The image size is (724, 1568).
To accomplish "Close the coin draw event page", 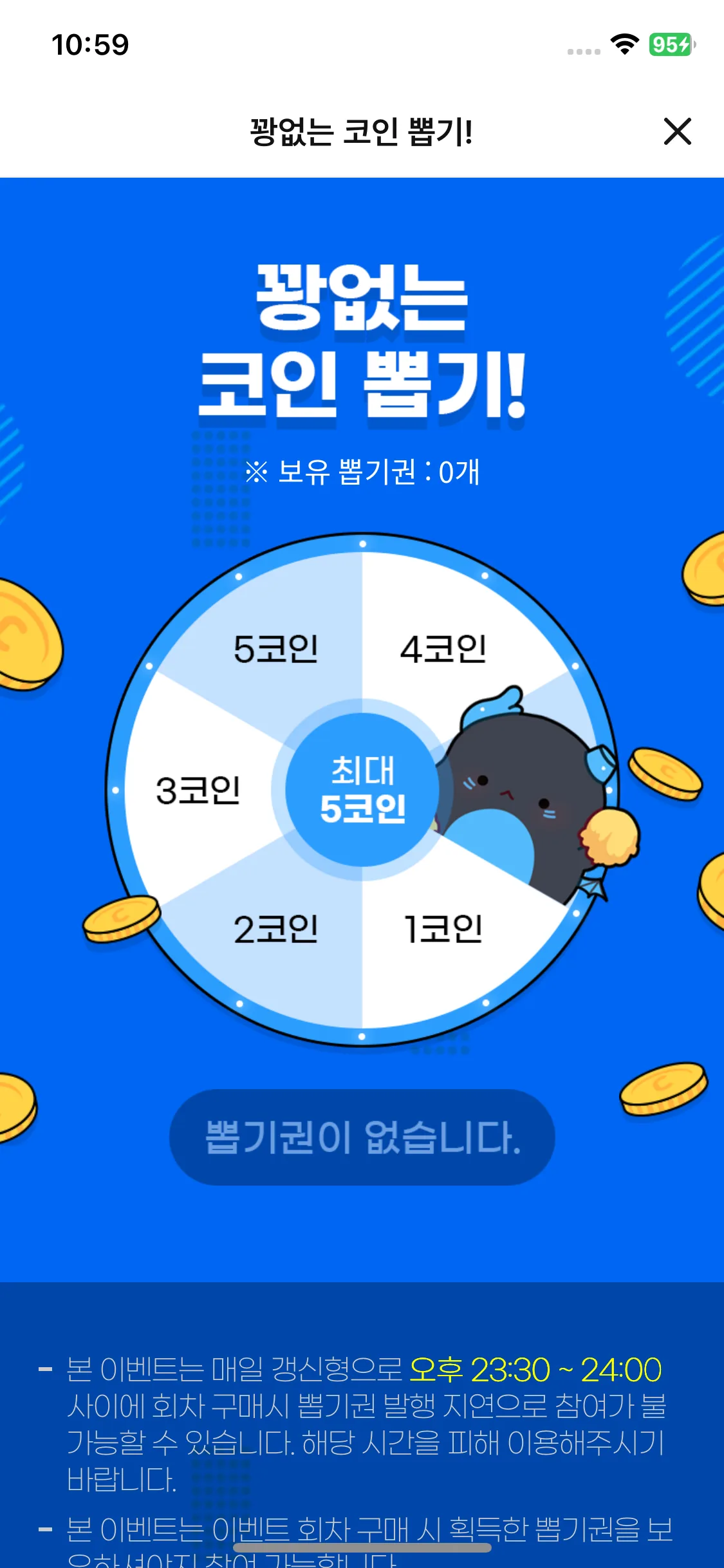I will (x=677, y=131).
